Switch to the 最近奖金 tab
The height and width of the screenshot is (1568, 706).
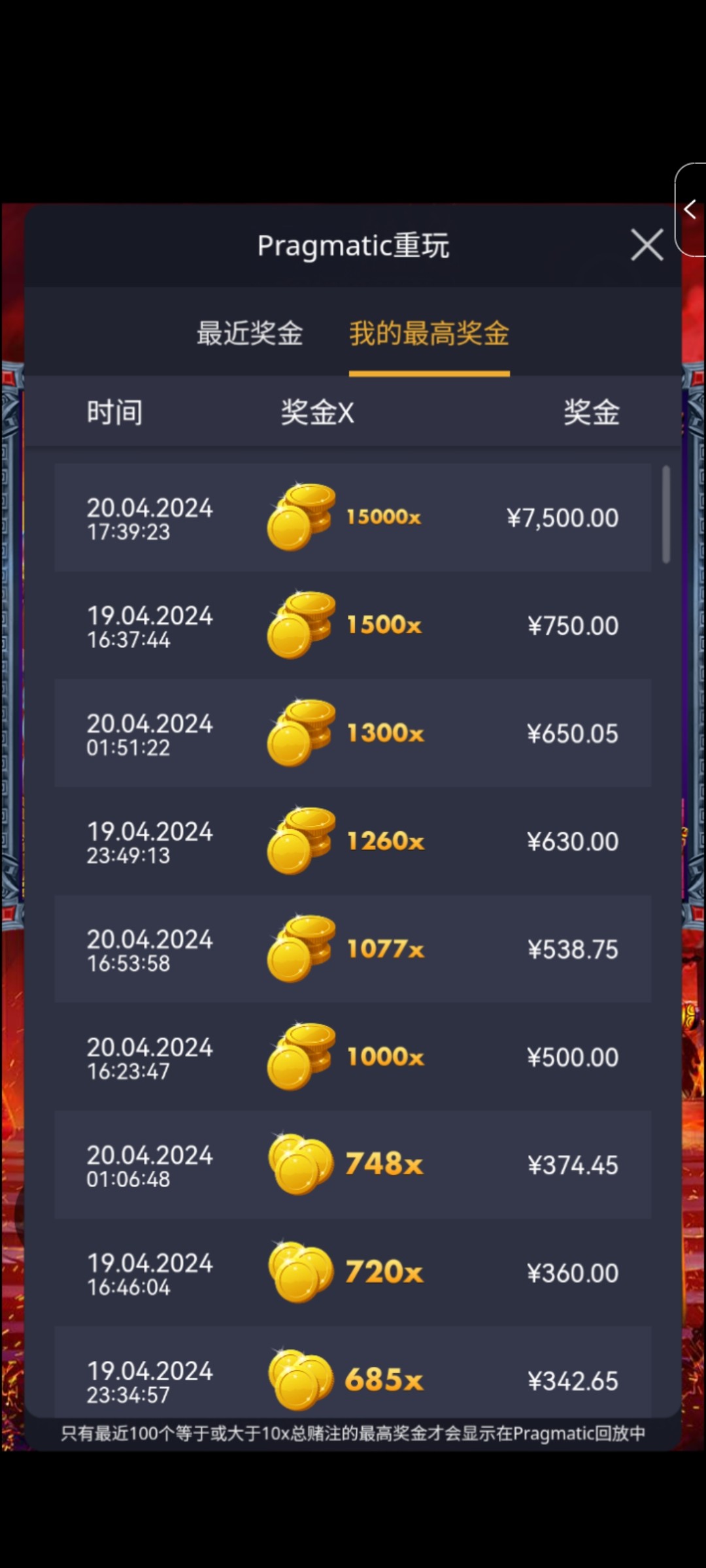(250, 333)
